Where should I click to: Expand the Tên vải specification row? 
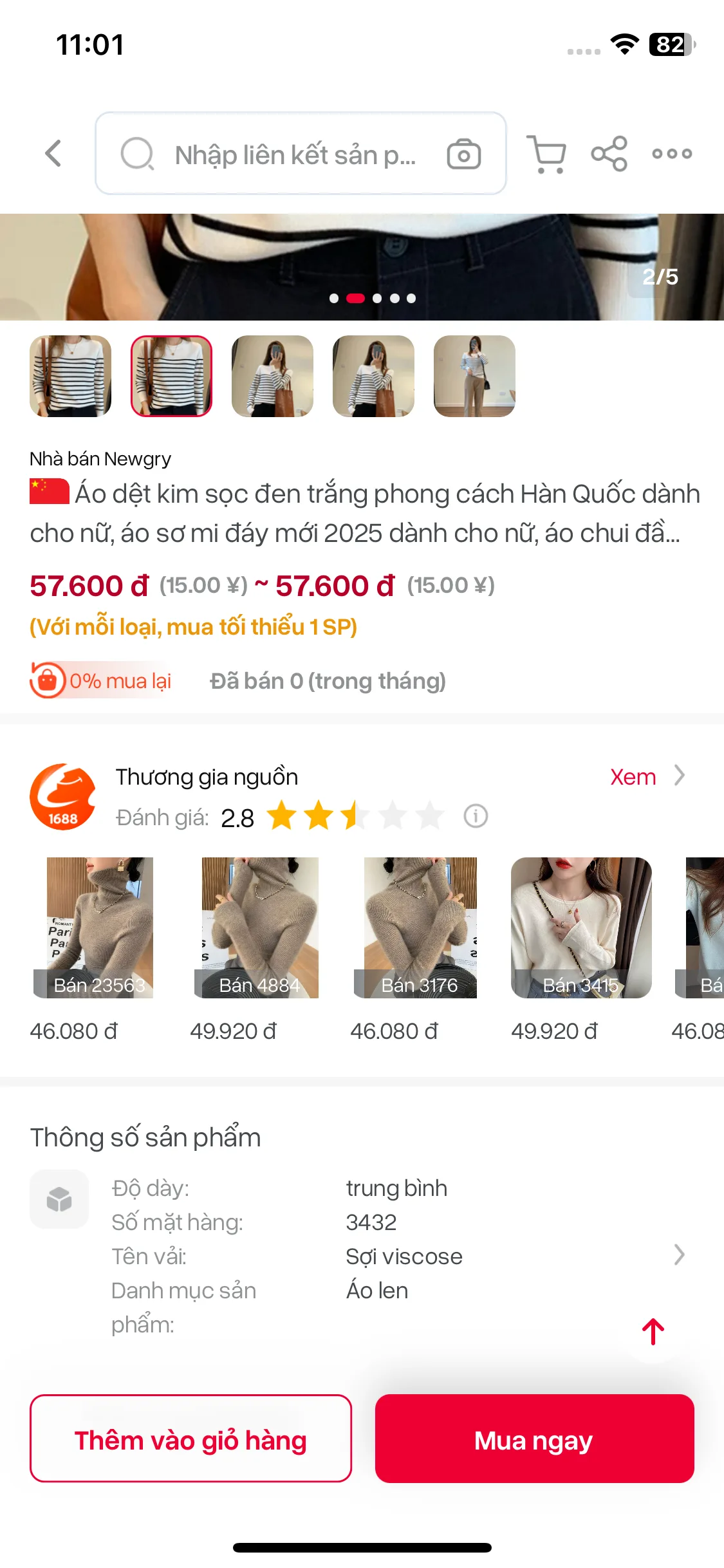pyautogui.click(x=681, y=1256)
